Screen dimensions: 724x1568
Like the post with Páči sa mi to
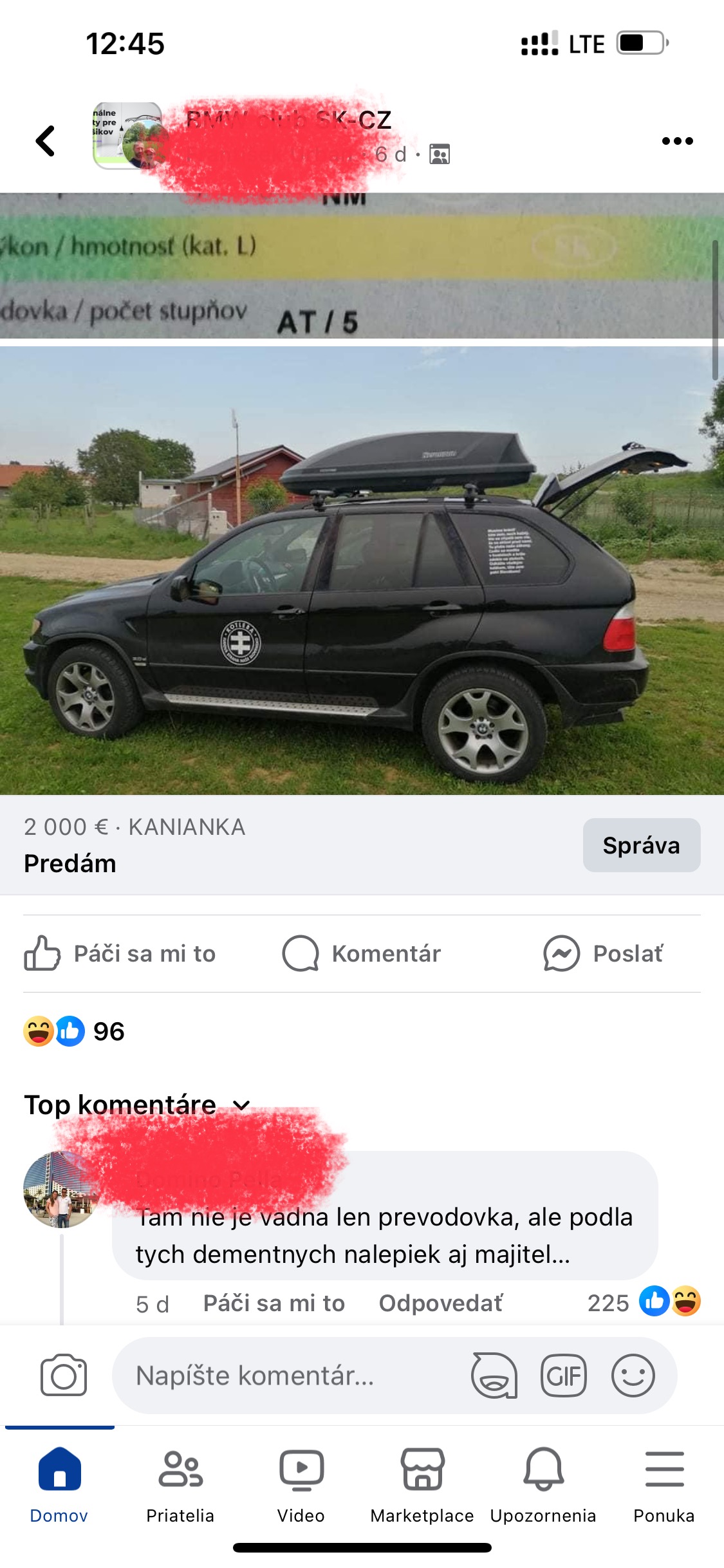120,953
